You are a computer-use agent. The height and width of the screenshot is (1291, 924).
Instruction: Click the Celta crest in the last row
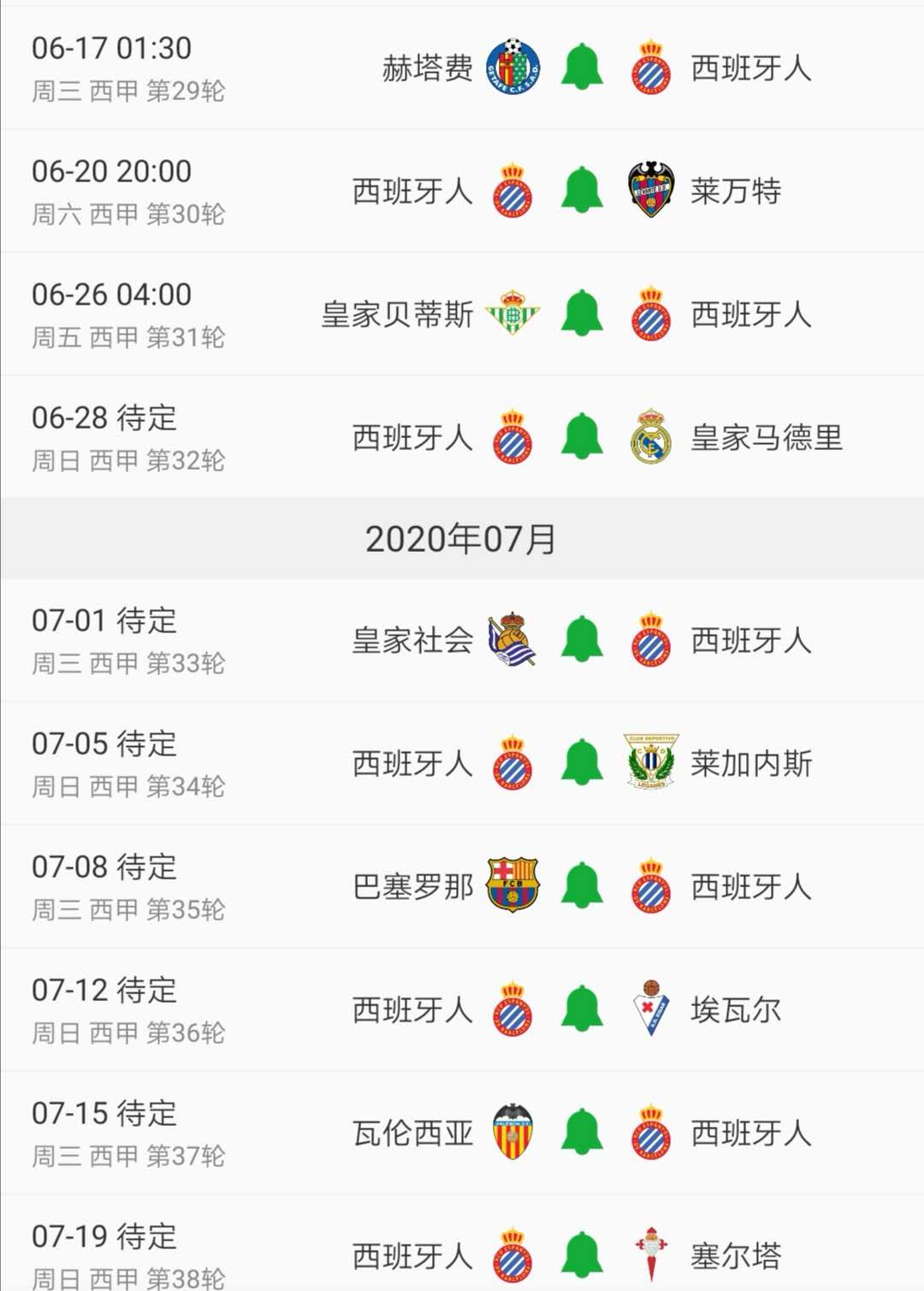tap(653, 1256)
